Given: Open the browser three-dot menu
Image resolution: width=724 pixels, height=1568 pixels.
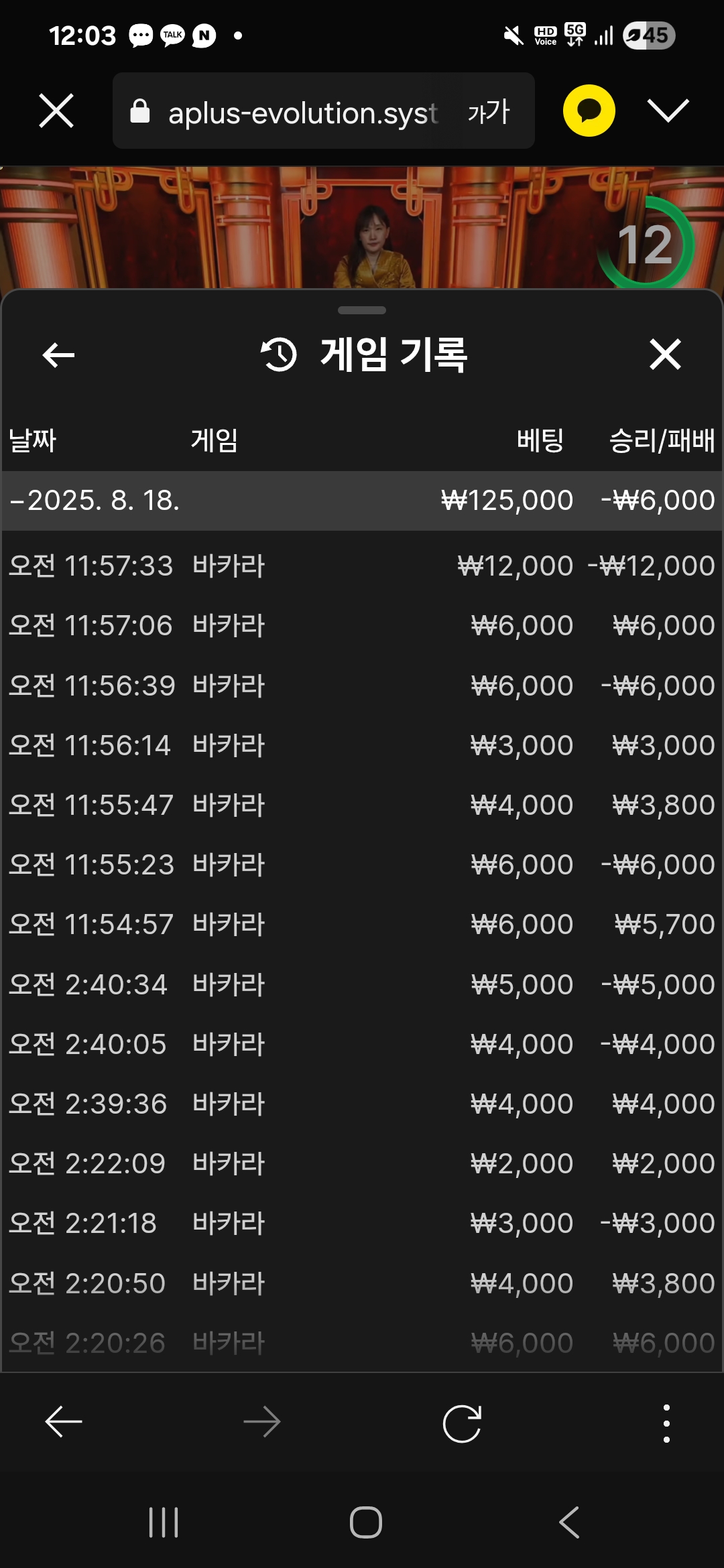Looking at the screenshot, I should pos(666,1423).
